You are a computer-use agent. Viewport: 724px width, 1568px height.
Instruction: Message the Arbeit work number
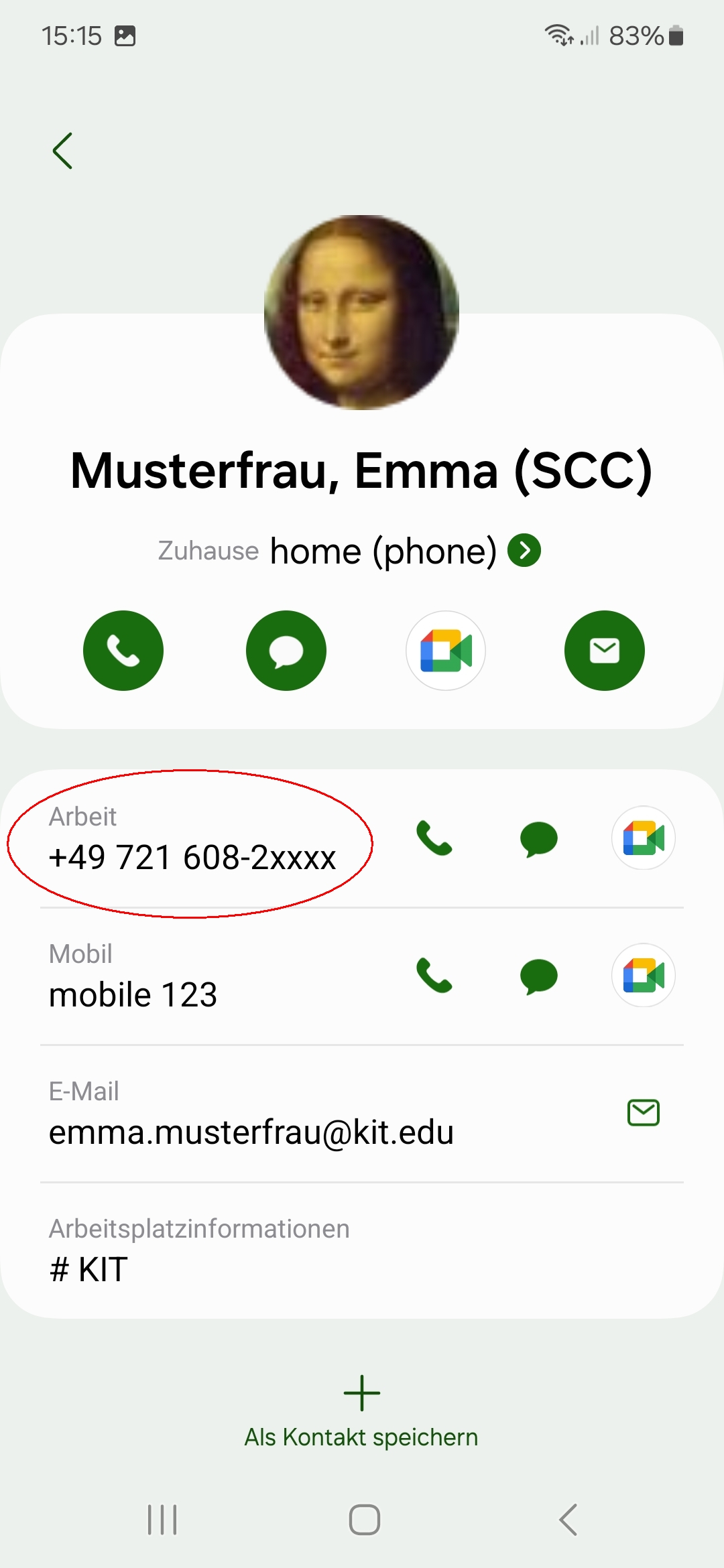[539, 838]
